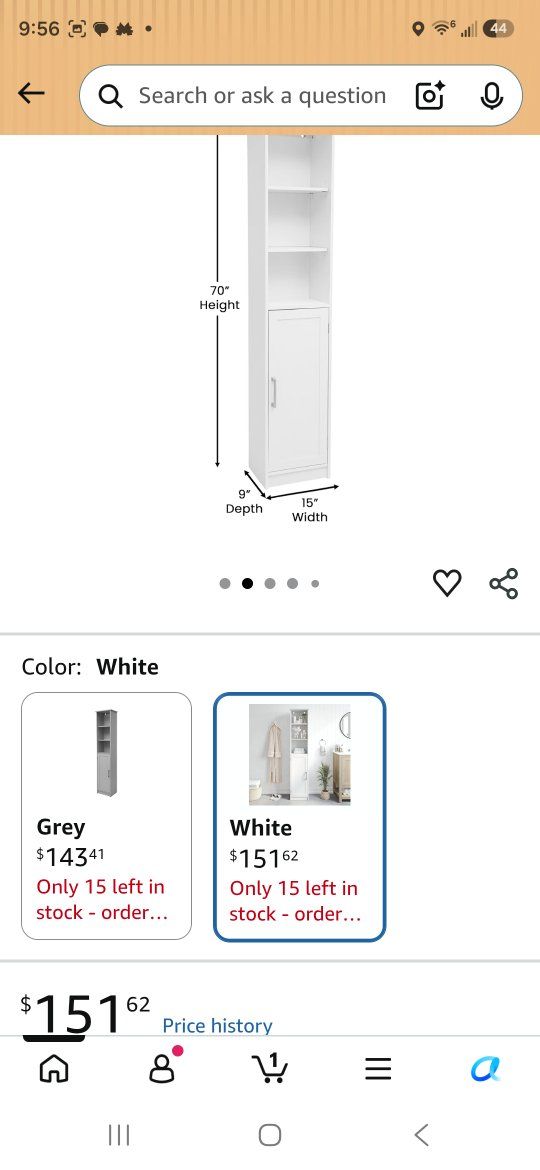Open the product image with dimensions

[270, 328]
